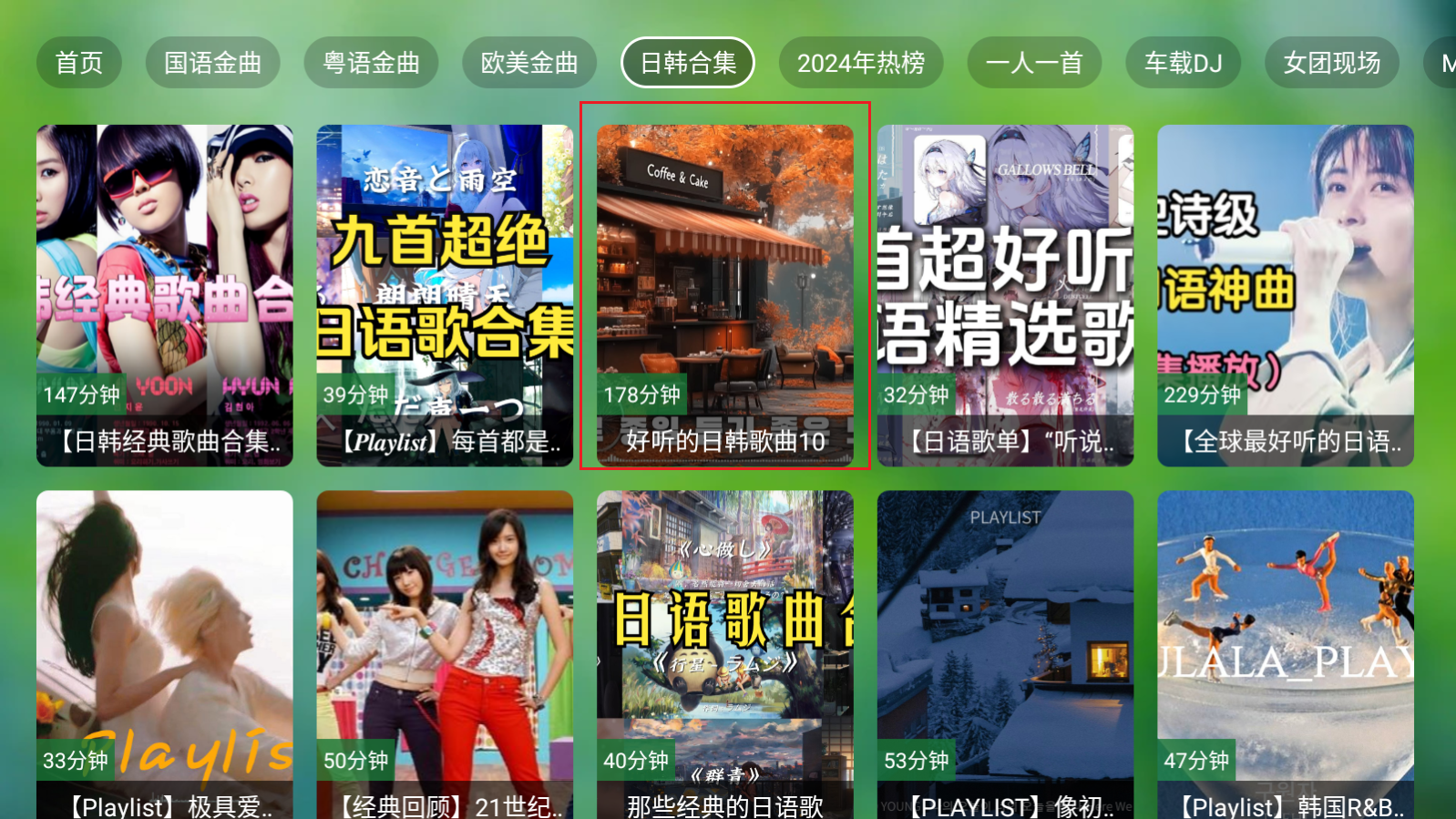Play the 日韩经典歌曲合集 147-minute video

click(165, 295)
